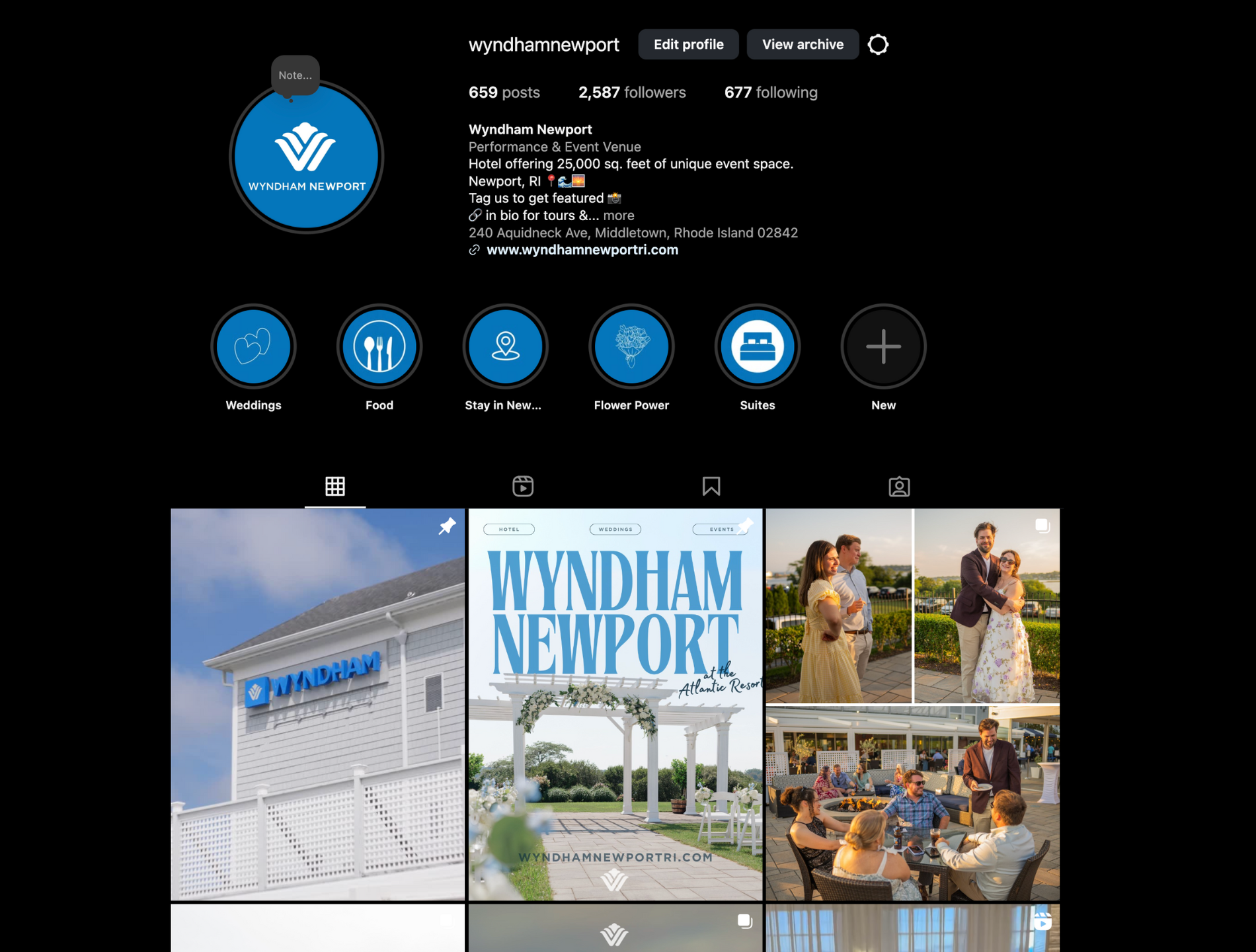Open the Food highlight
The height and width of the screenshot is (952, 1256).
tap(379, 346)
